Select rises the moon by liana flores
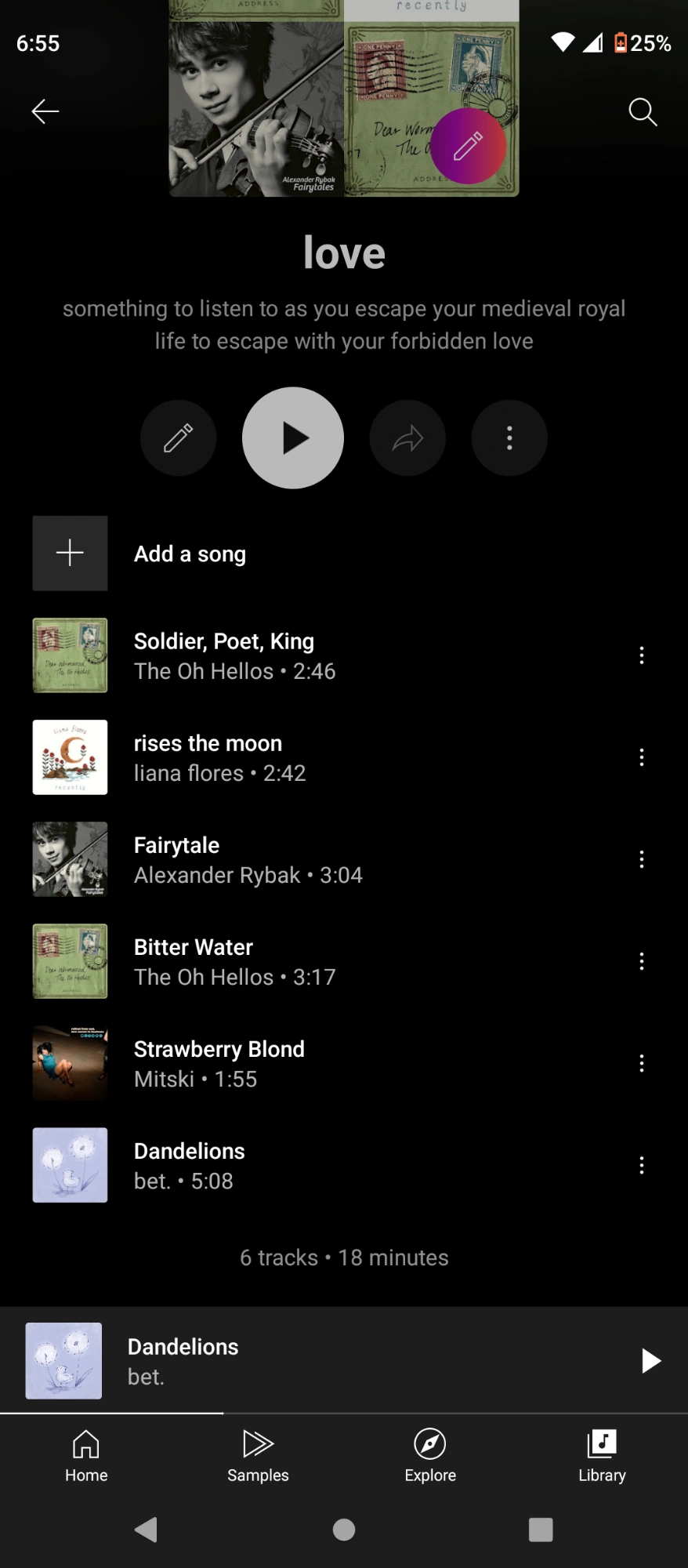688x1568 pixels. [x=313, y=757]
